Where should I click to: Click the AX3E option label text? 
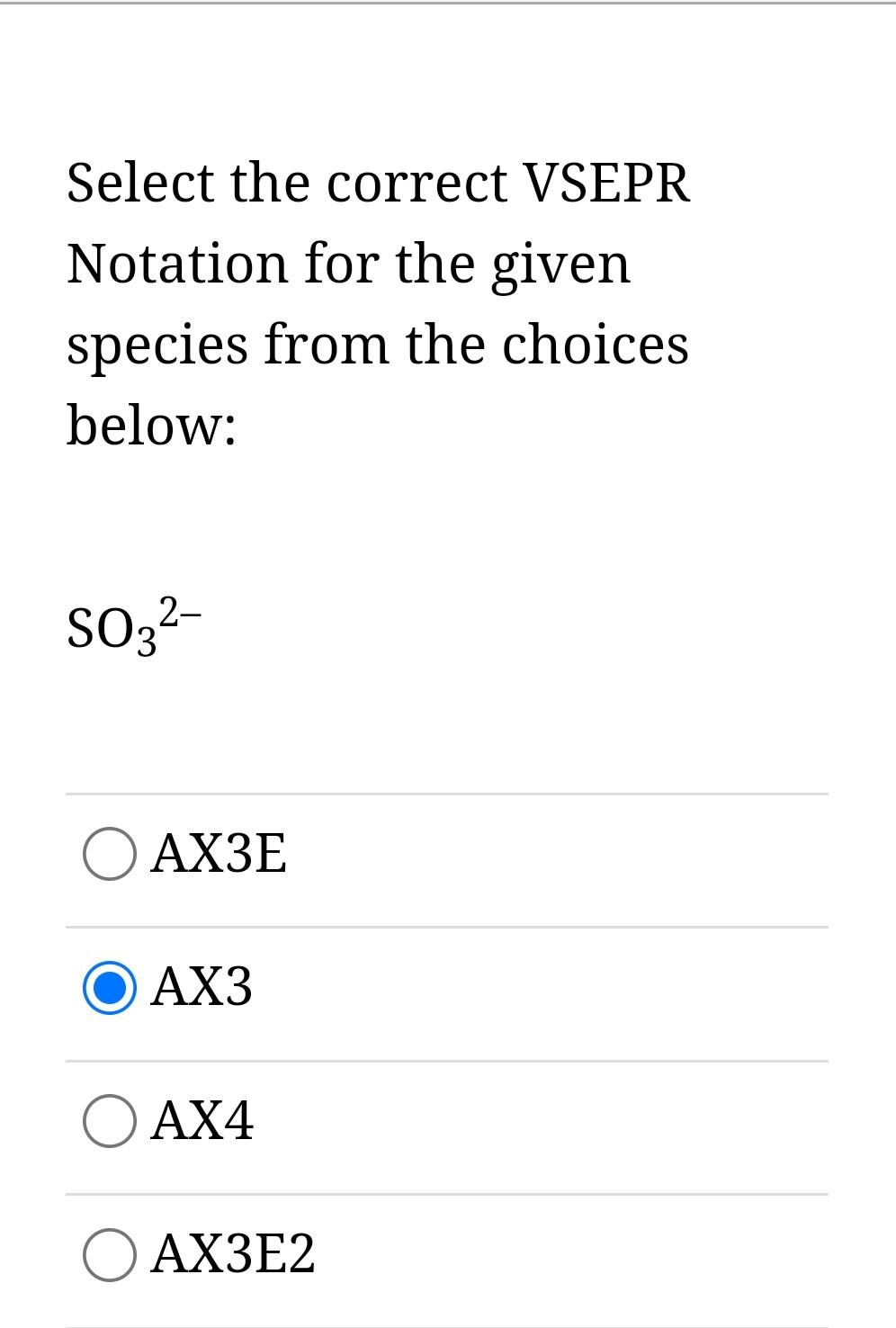(x=219, y=853)
